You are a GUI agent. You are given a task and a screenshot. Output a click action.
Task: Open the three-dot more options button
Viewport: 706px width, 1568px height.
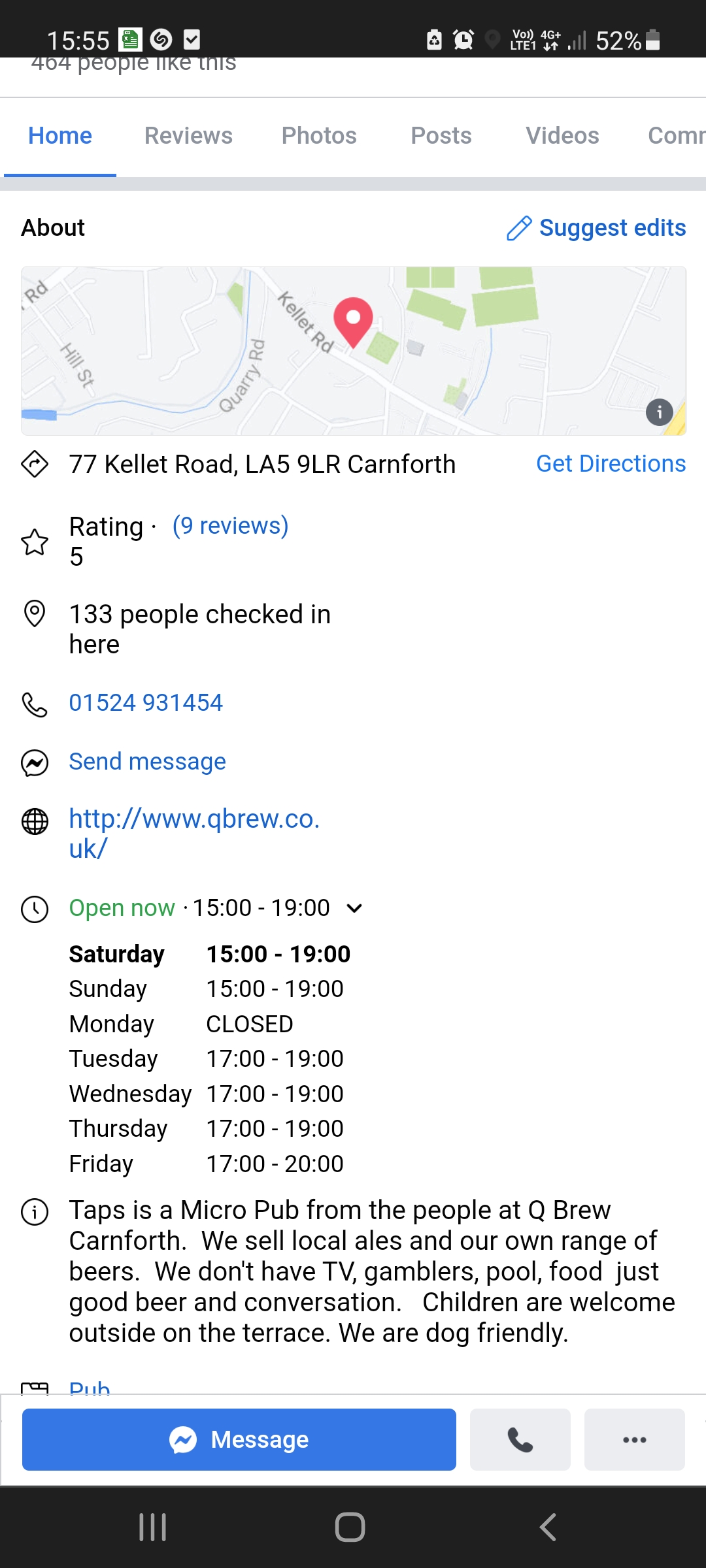click(x=634, y=1439)
